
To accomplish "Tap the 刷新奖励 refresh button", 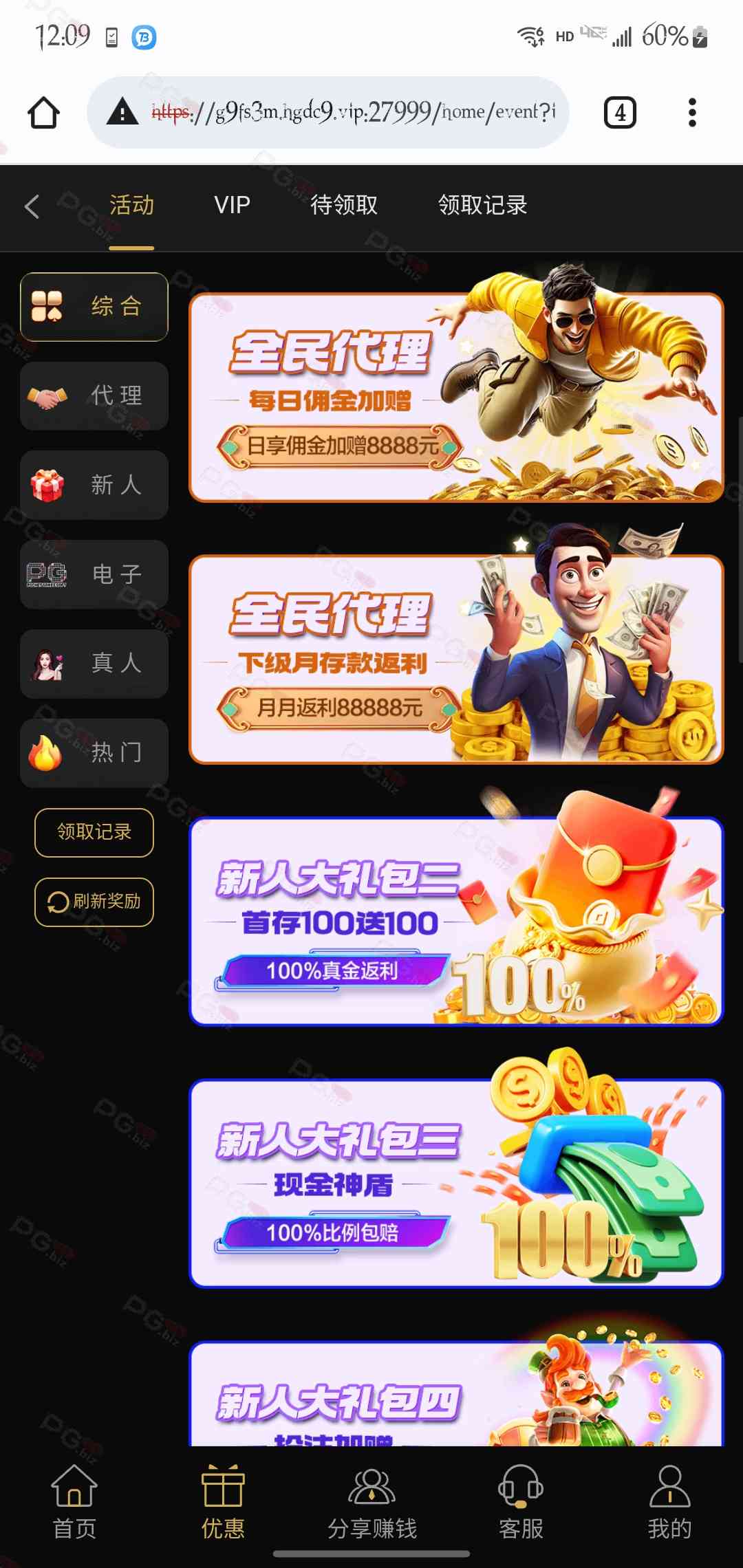I will (x=94, y=902).
